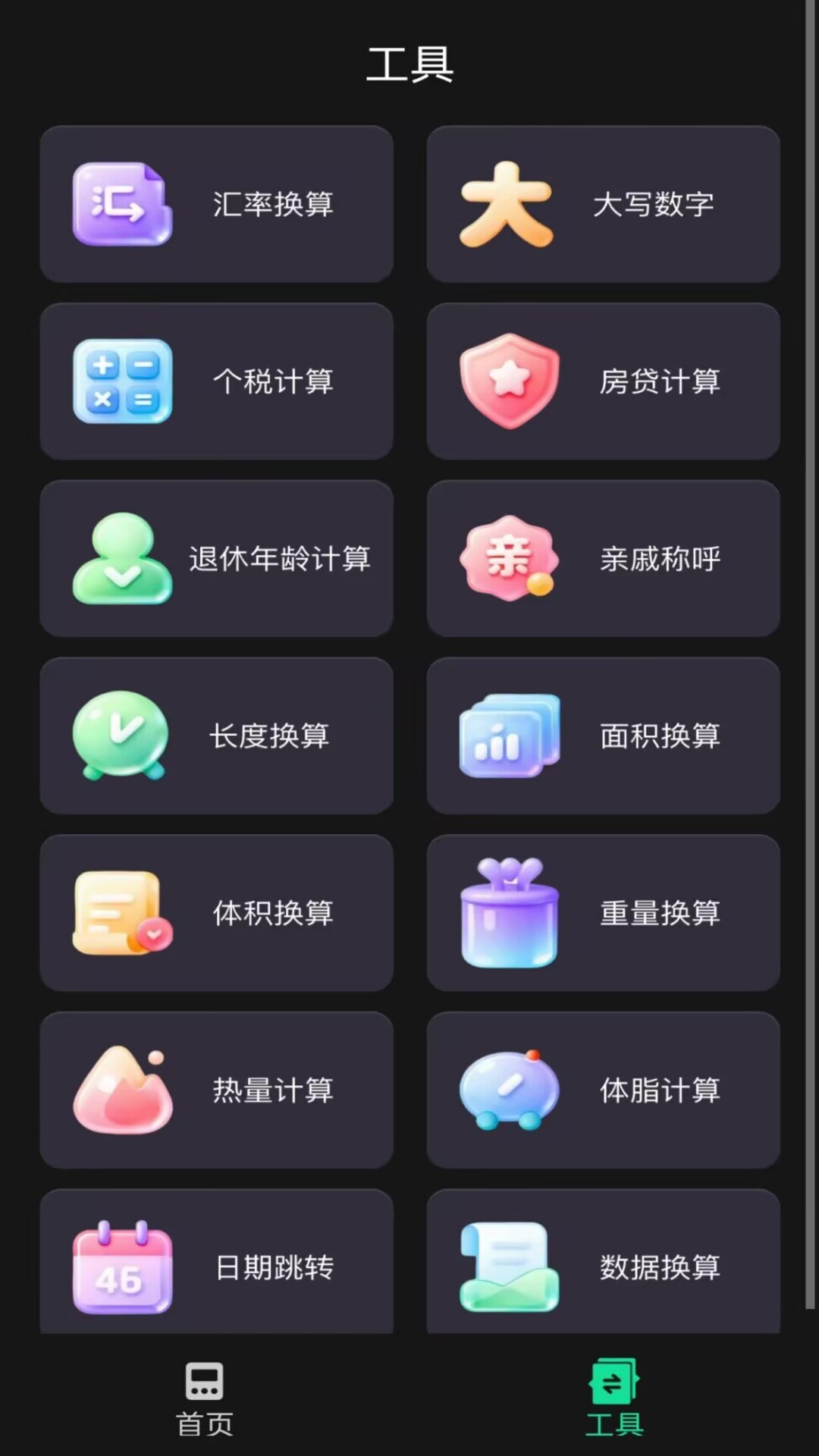Click the 退休年龄计算 person icon
Image resolution: width=819 pixels, height=1456 pixels.
click(121, 559)
